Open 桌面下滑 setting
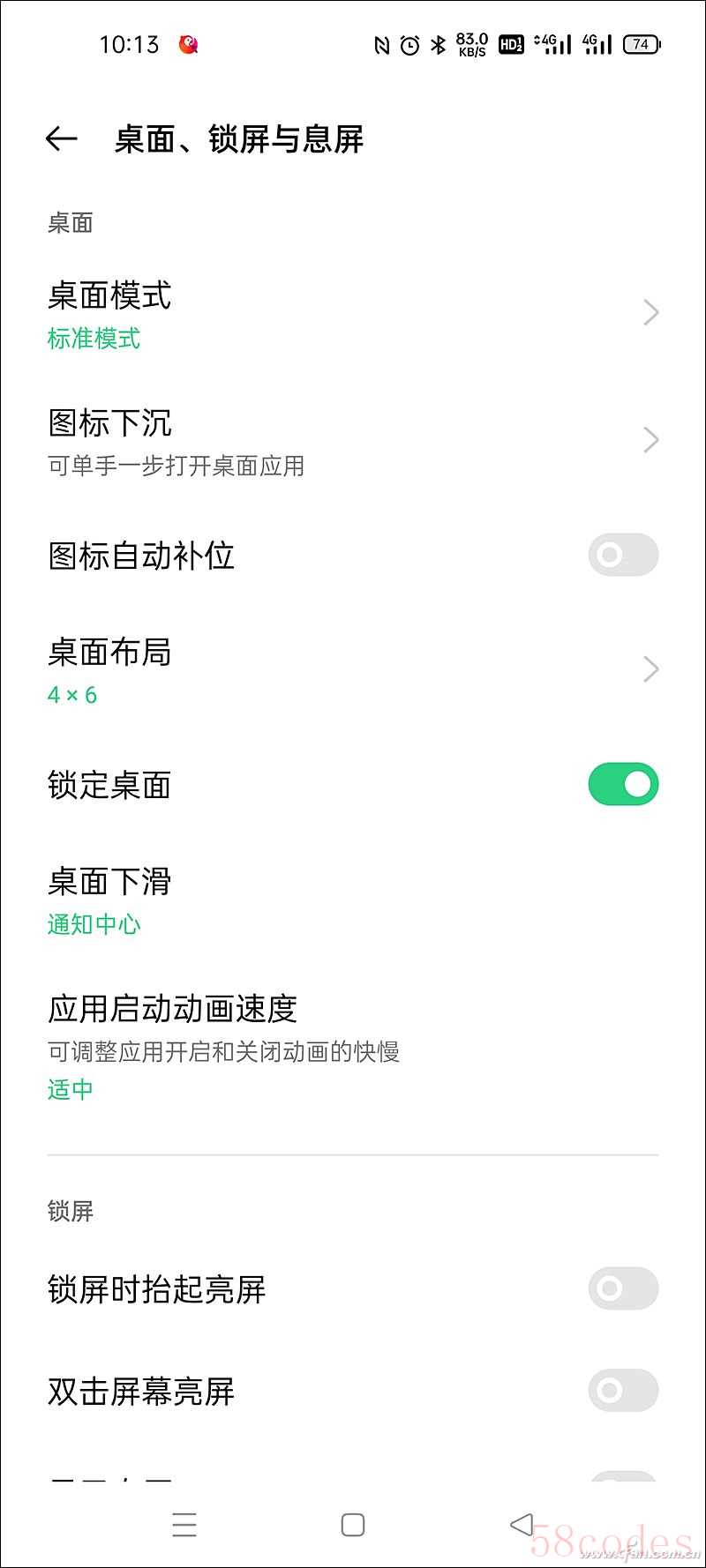Screen dimensions: 706x1568 click(x=353, y=900)
